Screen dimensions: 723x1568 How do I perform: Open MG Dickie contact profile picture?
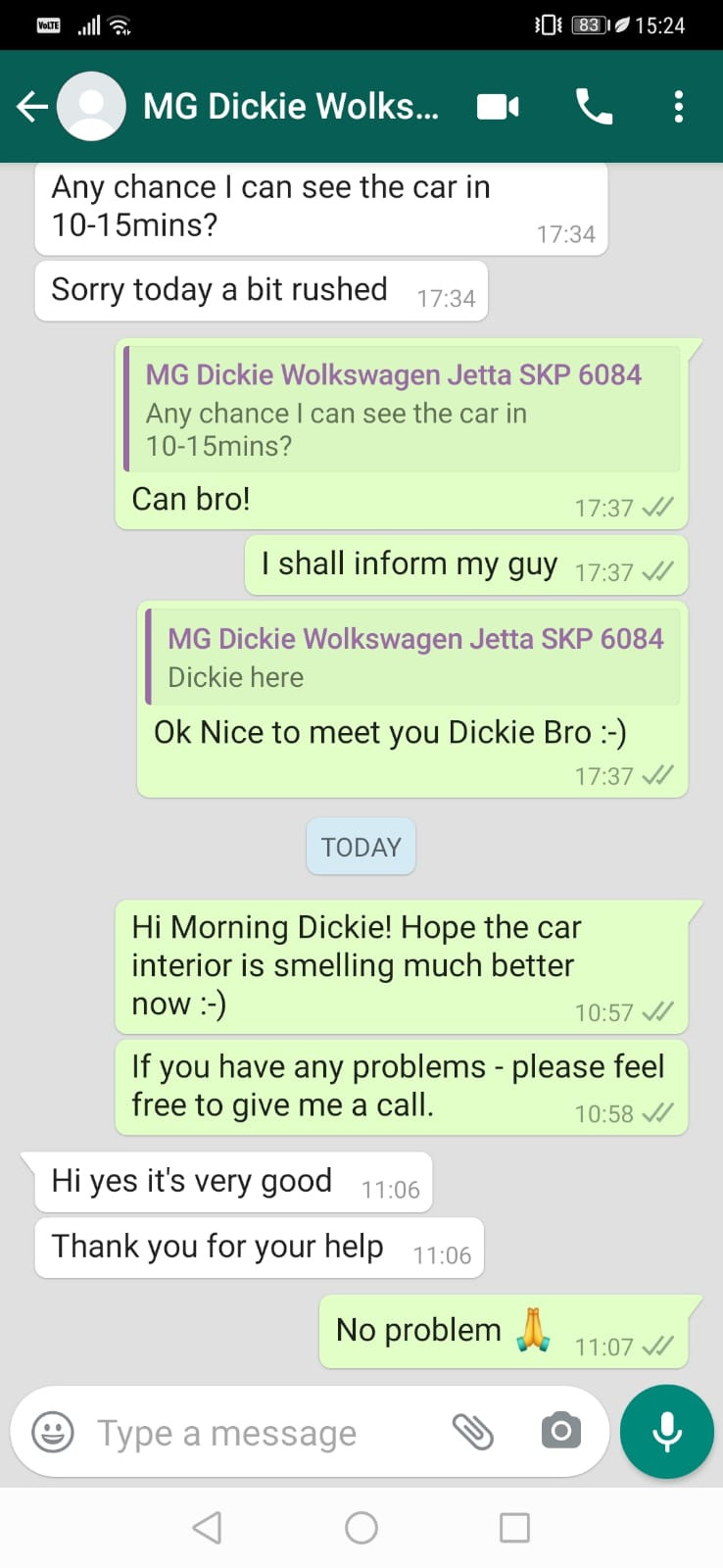[x=91, y=106]
